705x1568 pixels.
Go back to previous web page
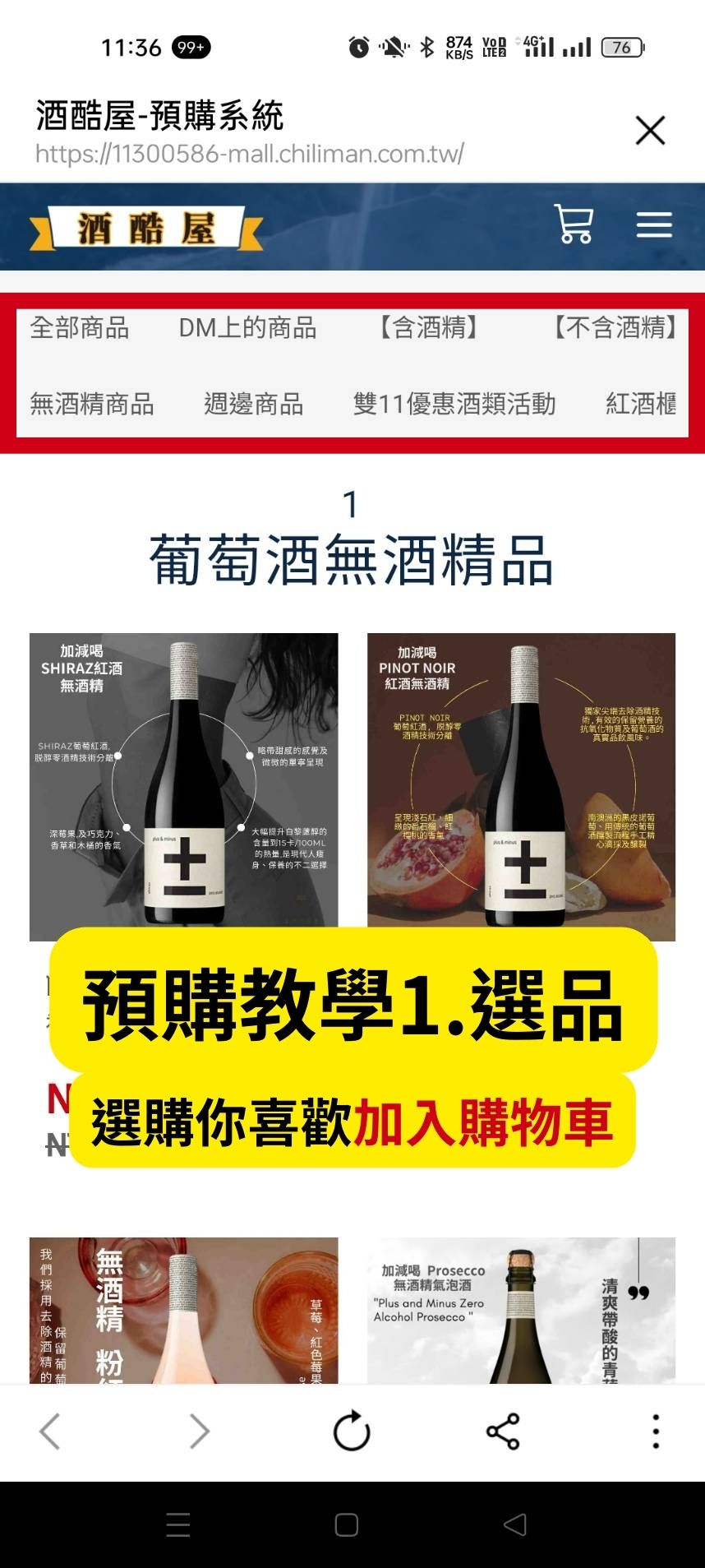[x=51, y=1432]
